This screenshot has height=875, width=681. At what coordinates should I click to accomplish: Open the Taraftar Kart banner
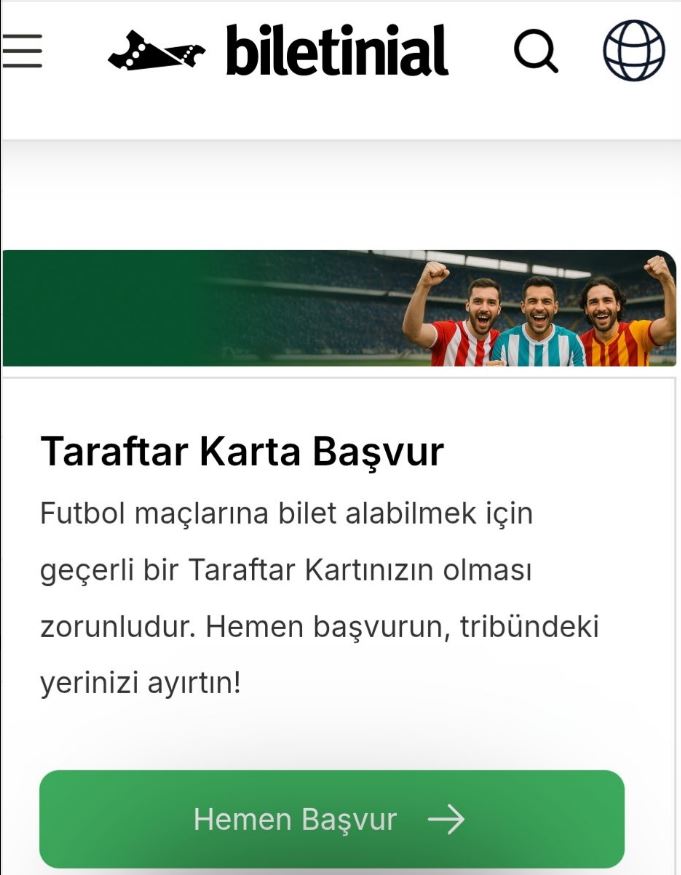coord(339,308)
